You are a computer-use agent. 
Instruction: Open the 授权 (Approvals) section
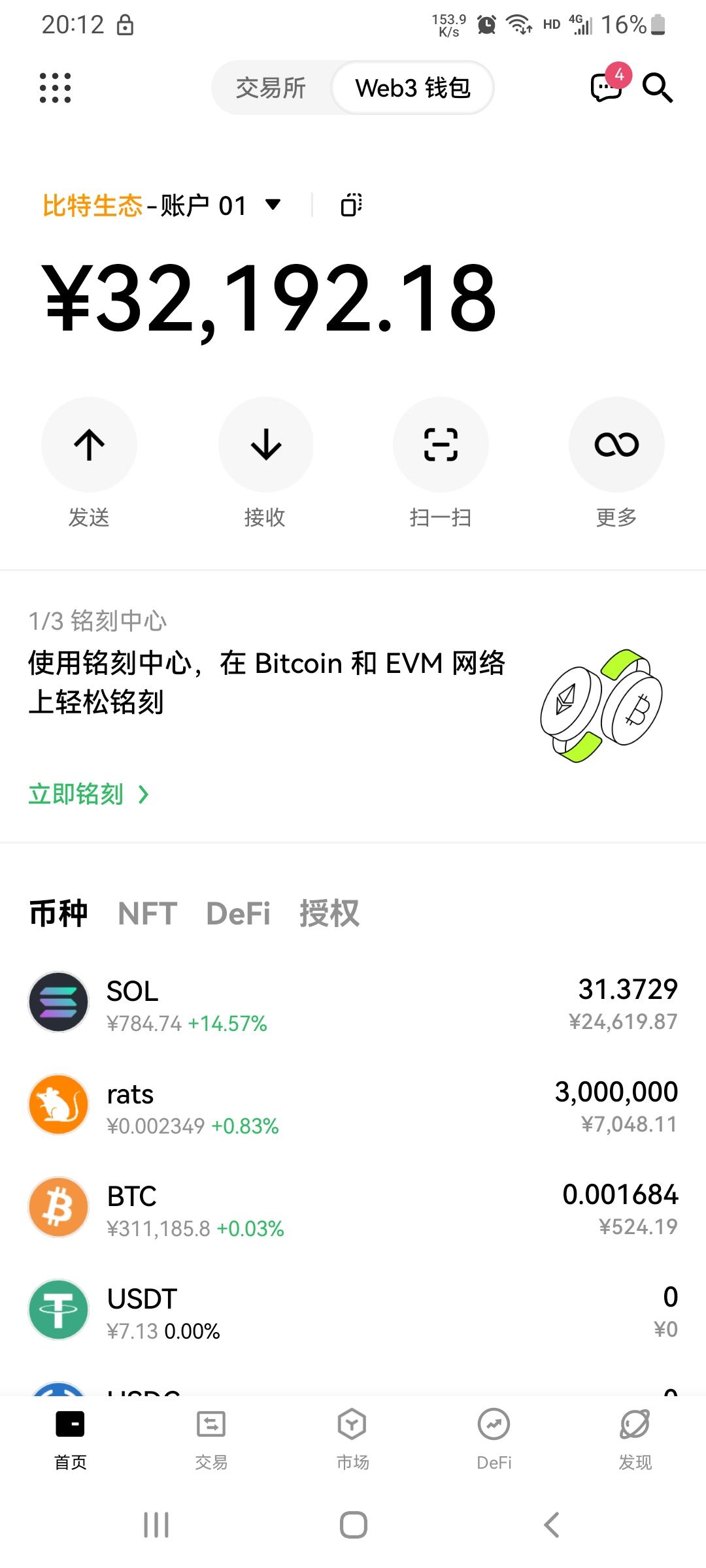pyautogui.click(x=329, y=913)
